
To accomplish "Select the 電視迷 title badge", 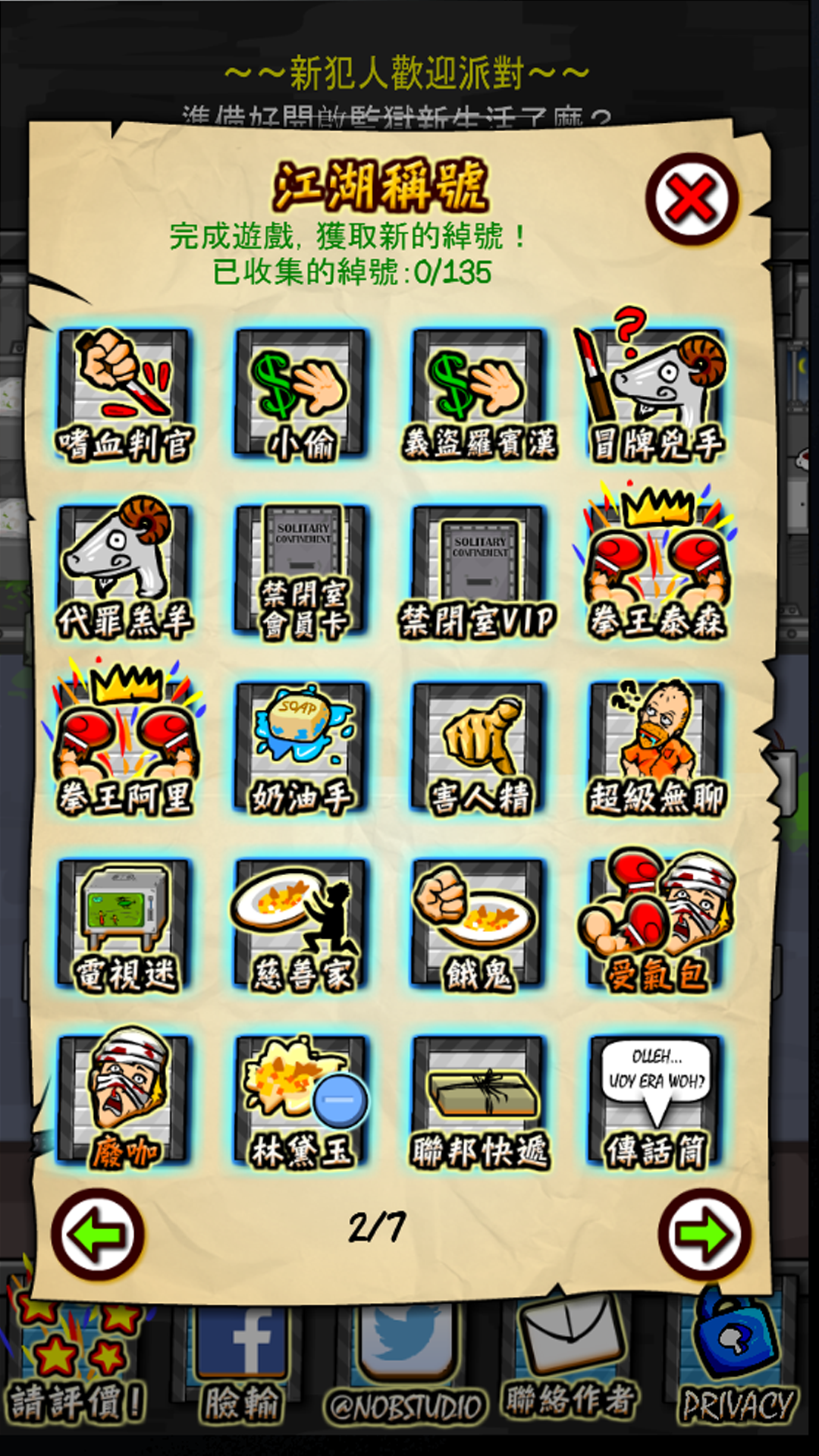I will coord(124,924).
